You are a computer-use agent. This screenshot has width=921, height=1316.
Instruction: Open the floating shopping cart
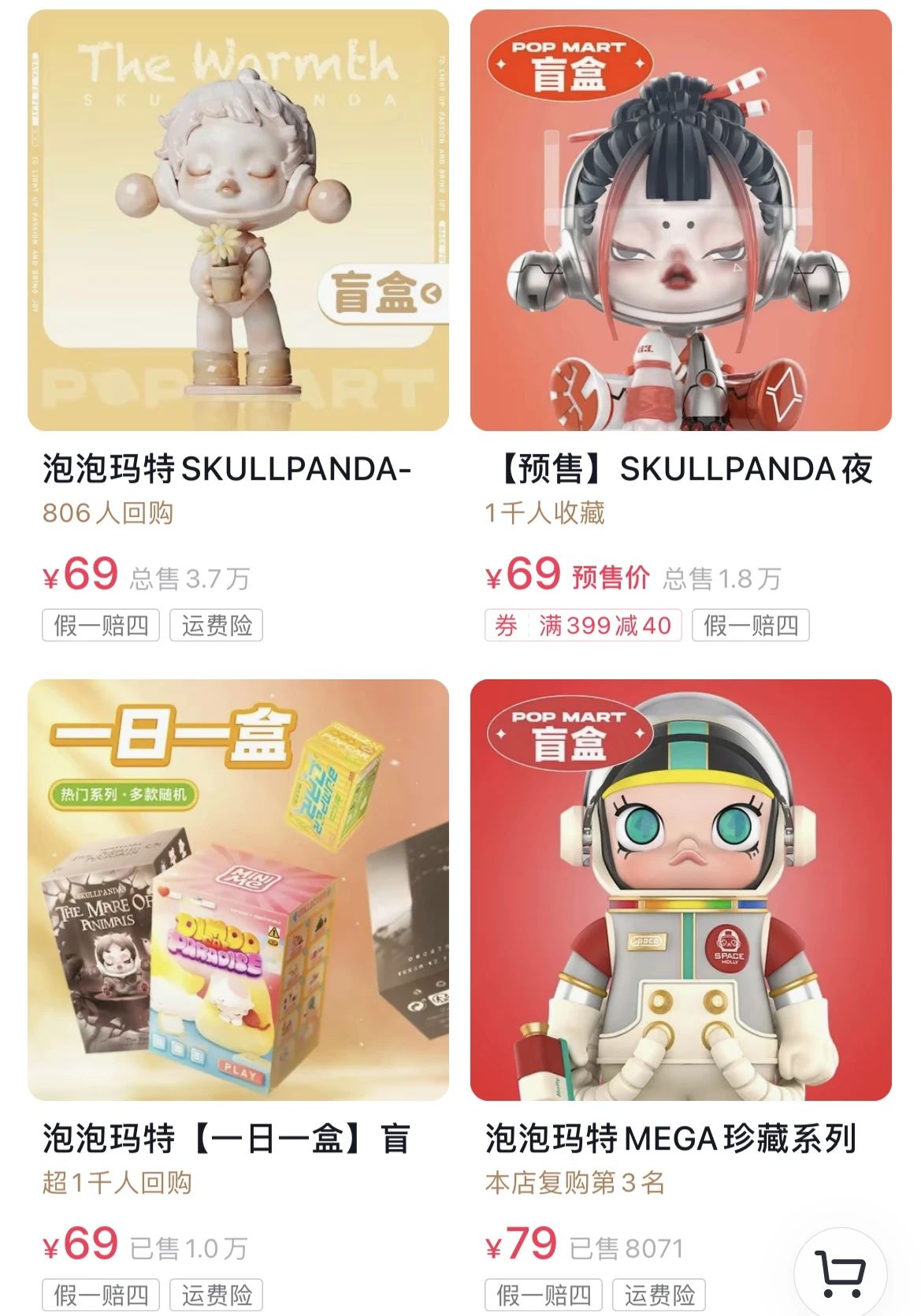841,1273
